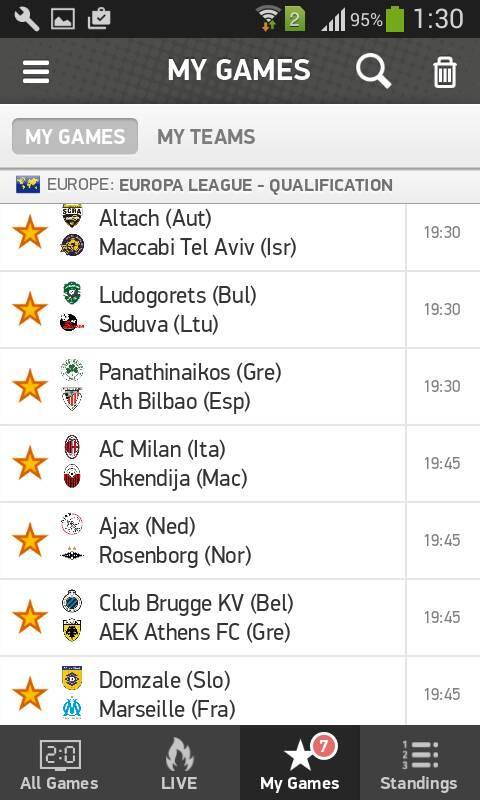Screen dimensions: 480x800
Task: Tap the trash bin icon
Action: click(445, 72)
